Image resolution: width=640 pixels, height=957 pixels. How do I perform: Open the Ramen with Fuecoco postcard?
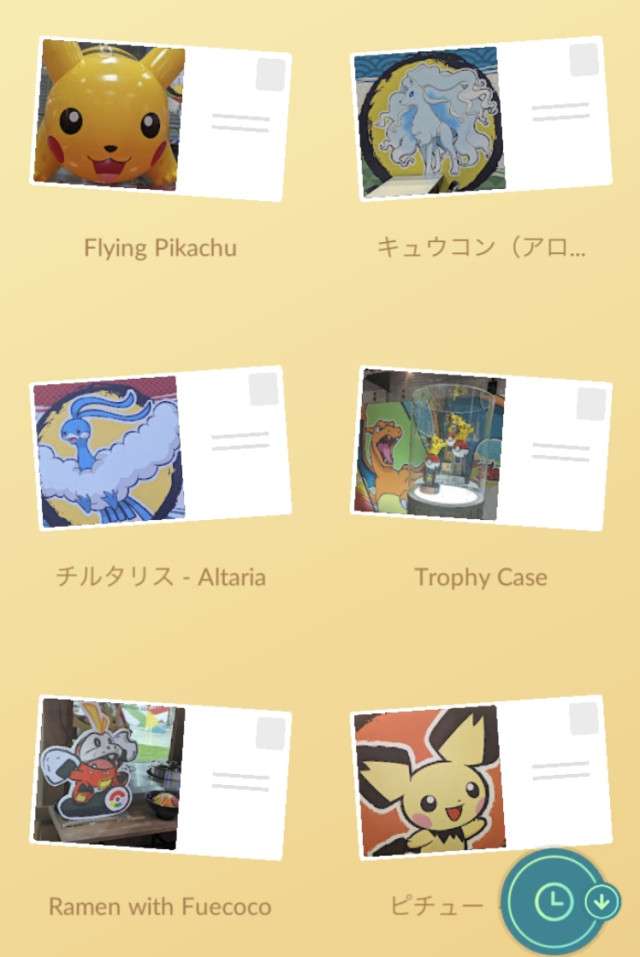click(x=160, y=777)
